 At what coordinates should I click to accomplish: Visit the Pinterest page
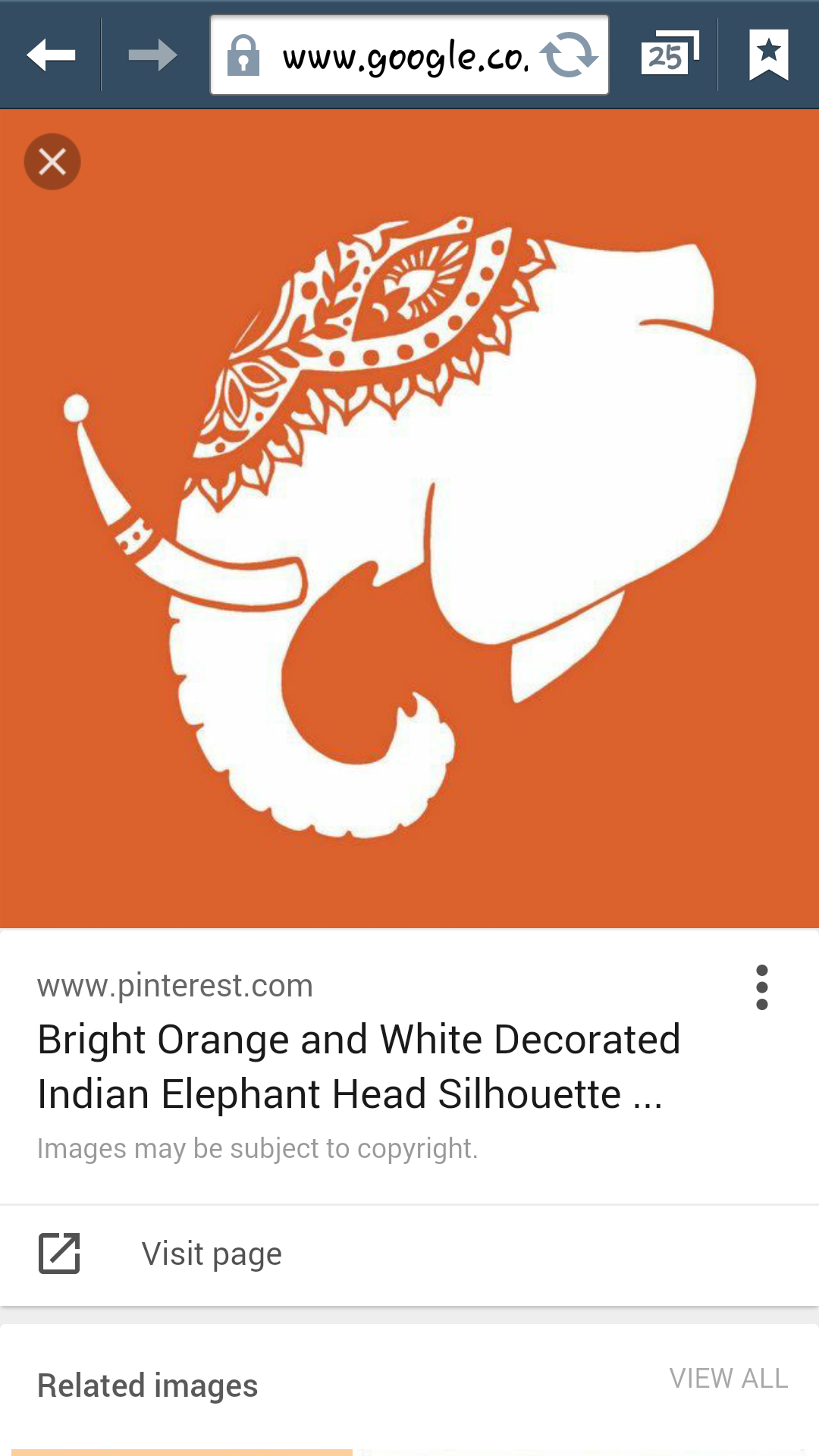pos(211,1254)
